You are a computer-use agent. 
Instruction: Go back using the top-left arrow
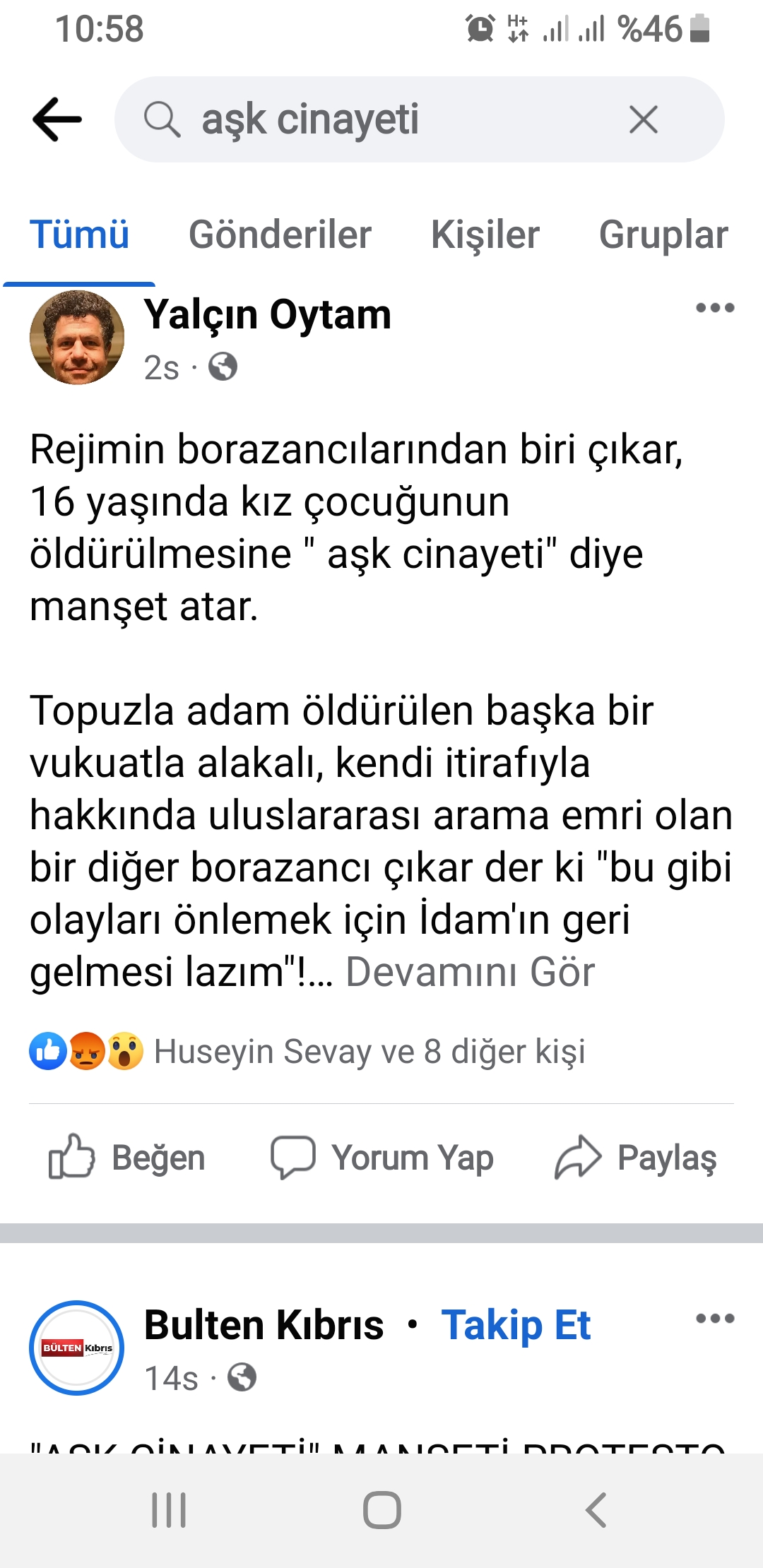[57, 119]
